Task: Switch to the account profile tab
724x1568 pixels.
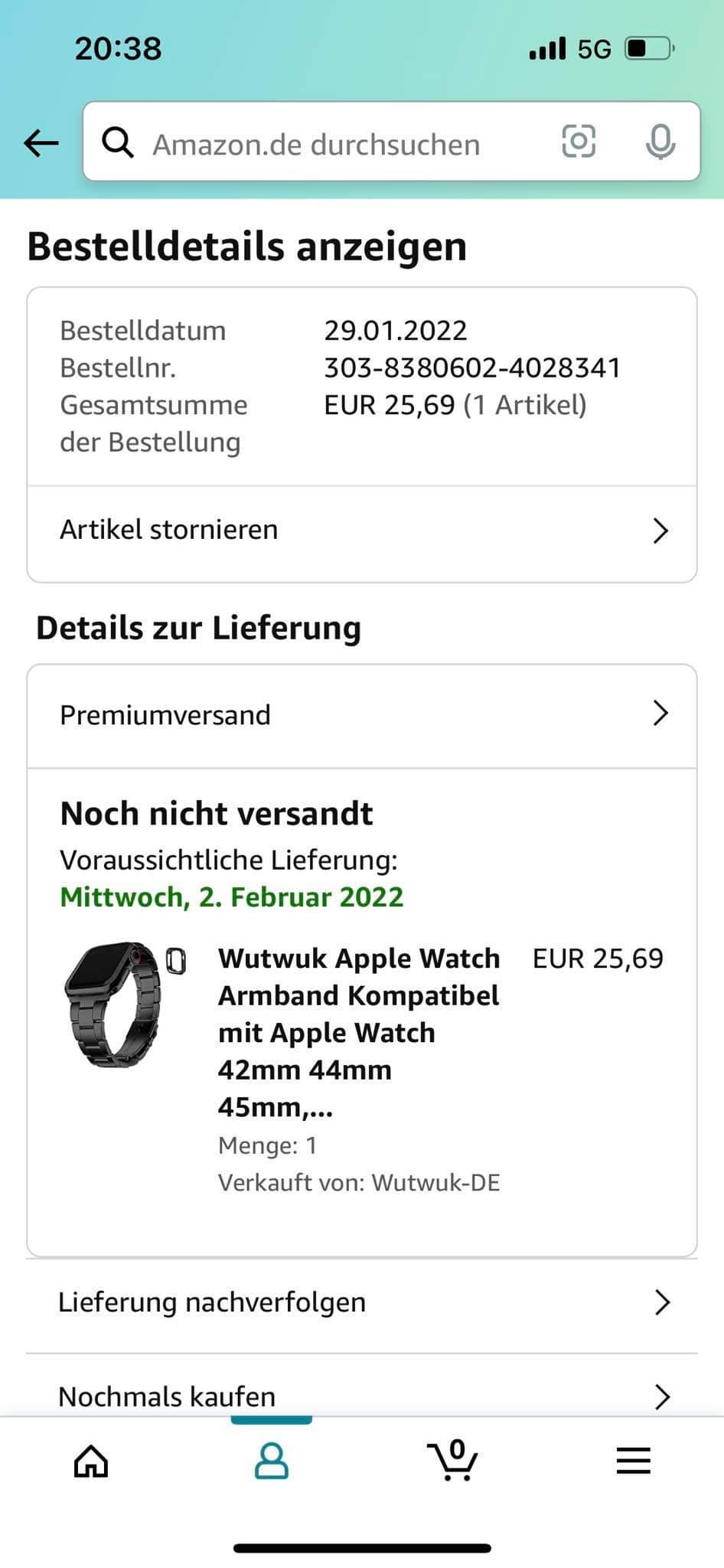Action: 271,1461
